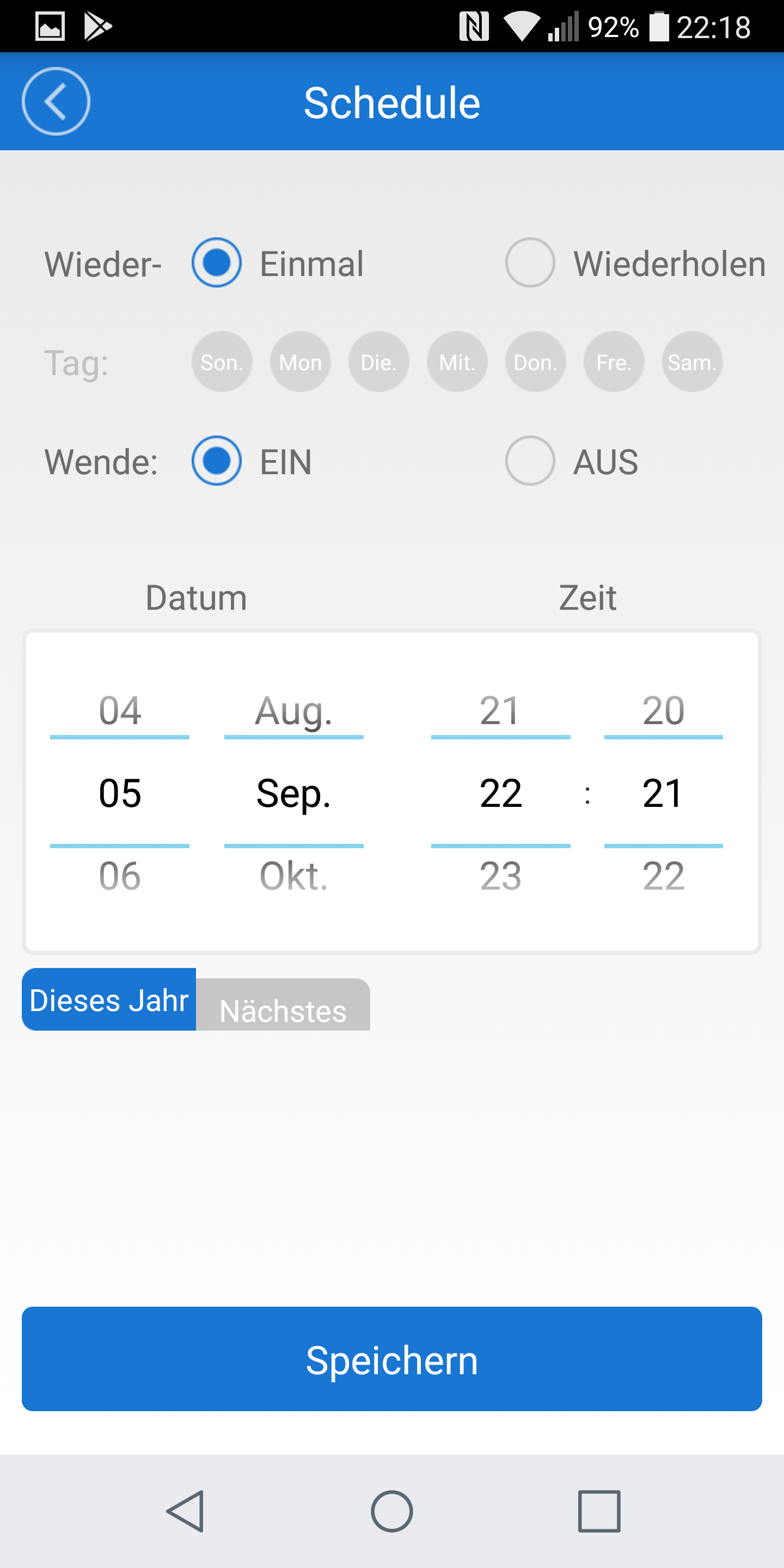The image size is (784, 1568).
Task: Set the minutes to 20
Action: coord(664,710)
